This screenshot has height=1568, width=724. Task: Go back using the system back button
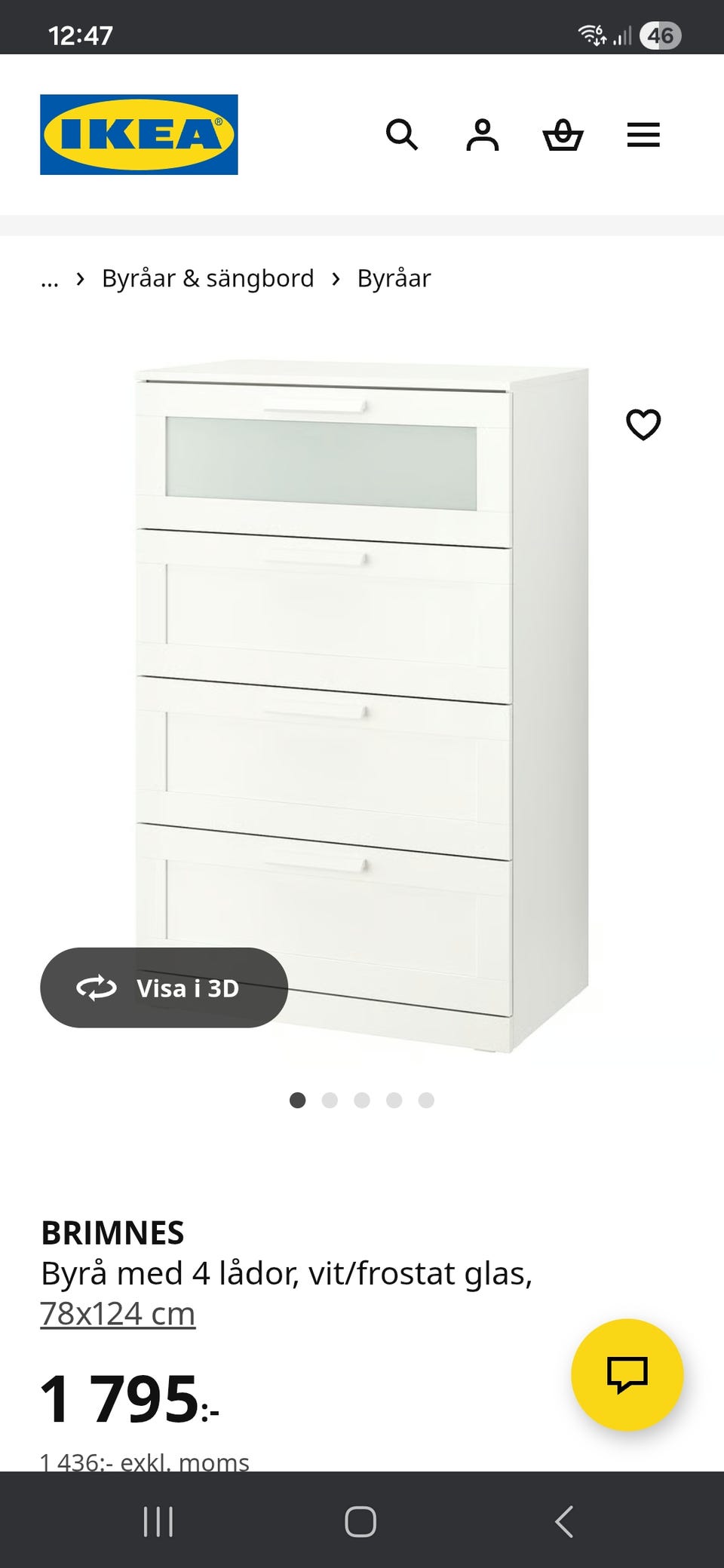click(564, 1521)
